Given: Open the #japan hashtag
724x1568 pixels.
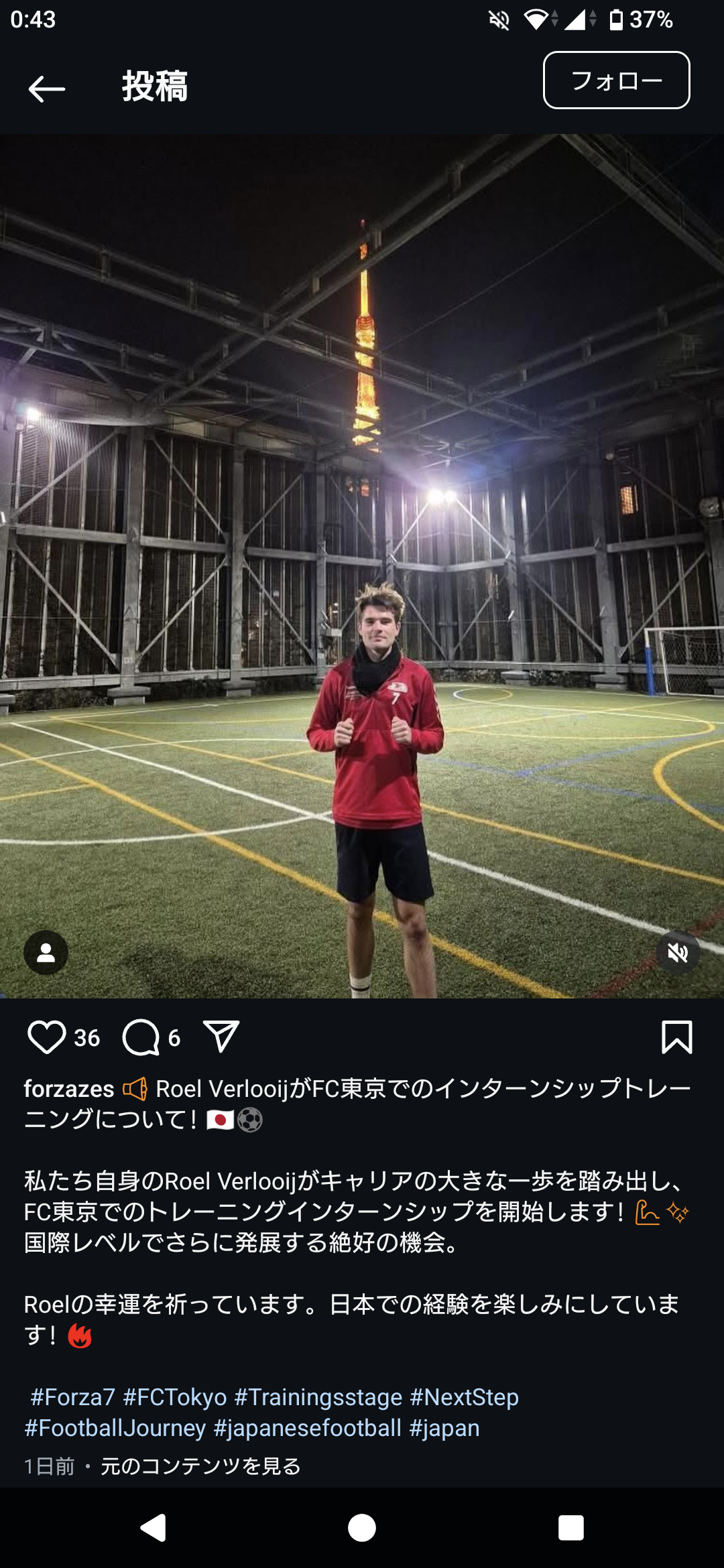Looking at the screenshot, I should click(x=444, y=1428).
